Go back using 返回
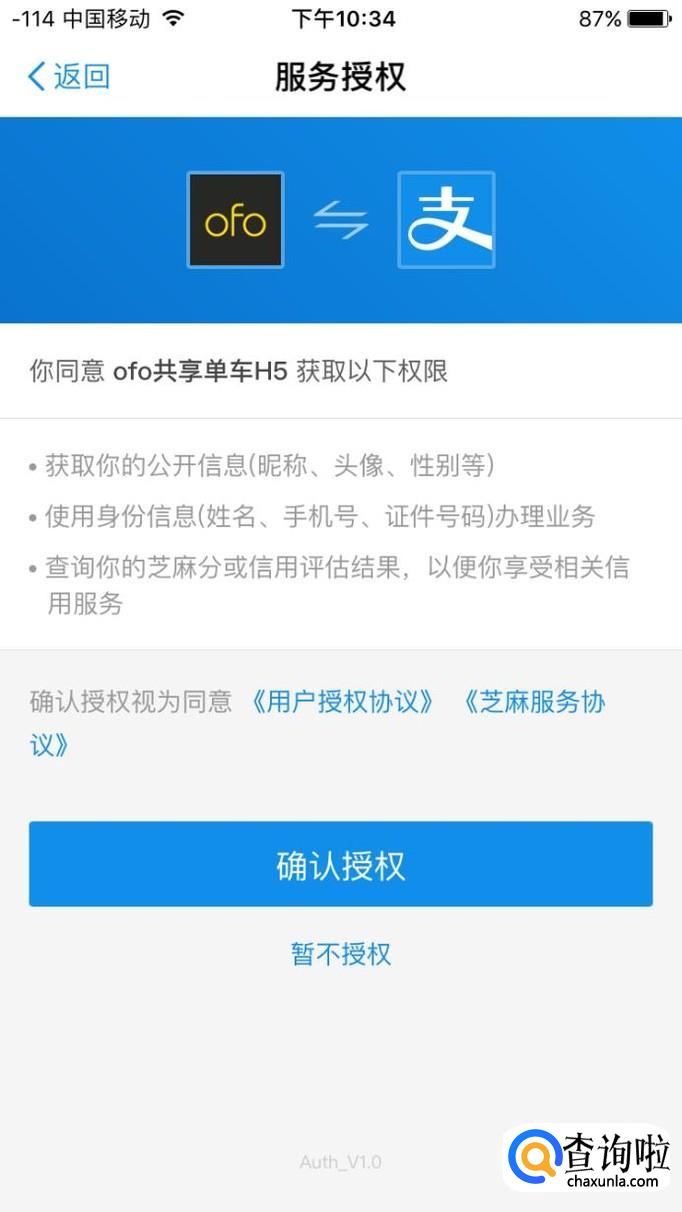The height and width of the screenshot is (1212, 682). tap(68, 77)
